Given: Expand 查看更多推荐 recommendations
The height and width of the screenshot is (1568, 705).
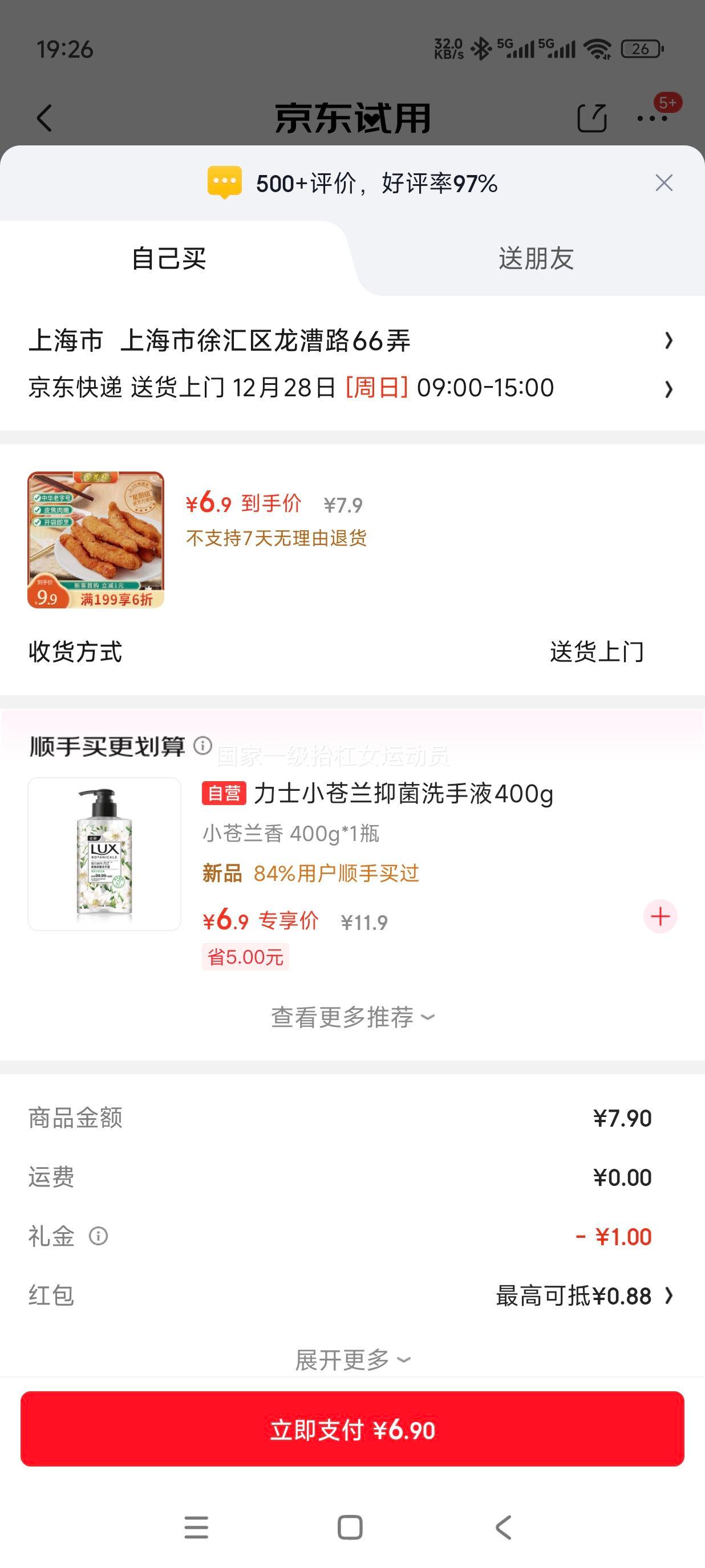Looking at the screenshot, I should (x=352, y=1015).
